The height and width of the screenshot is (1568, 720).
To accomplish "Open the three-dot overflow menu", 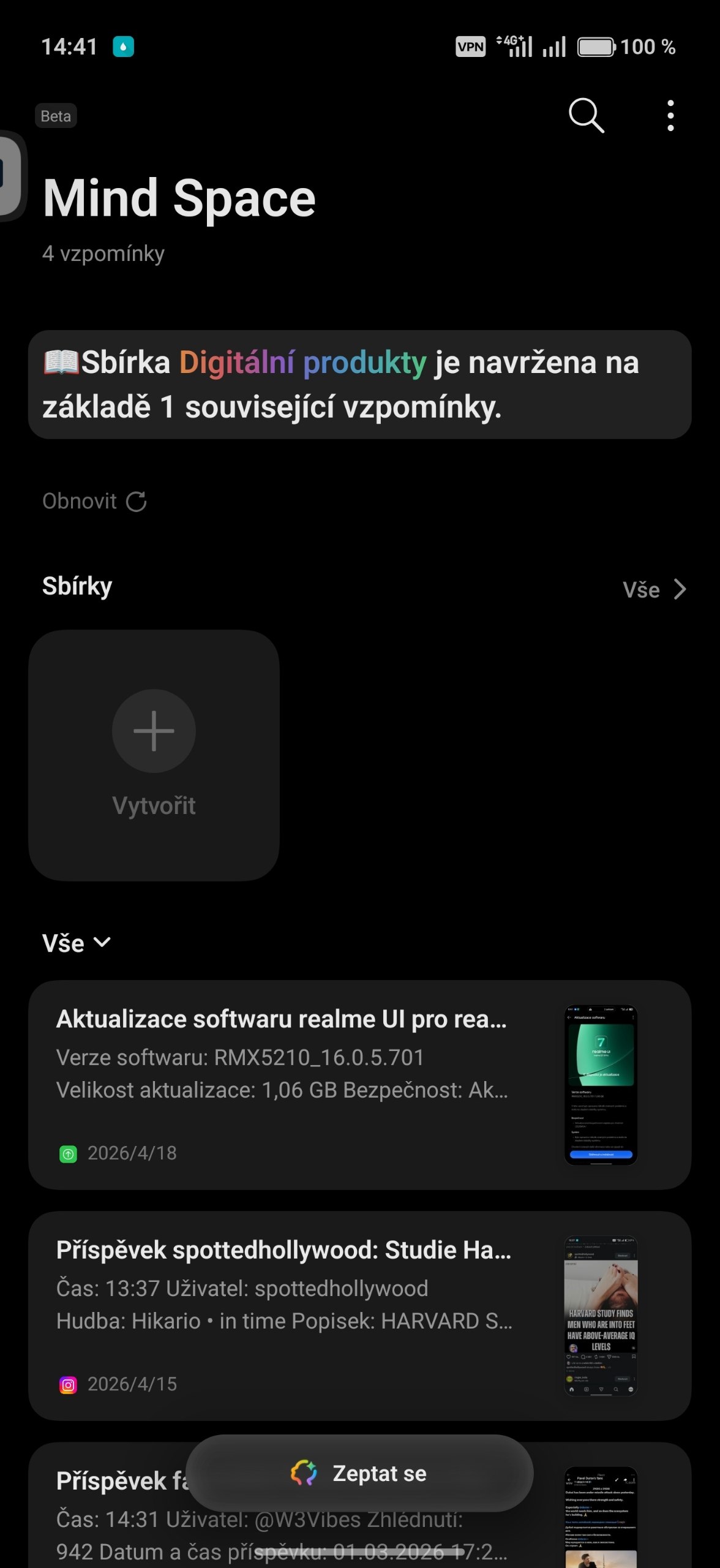I will click(670, 115).
